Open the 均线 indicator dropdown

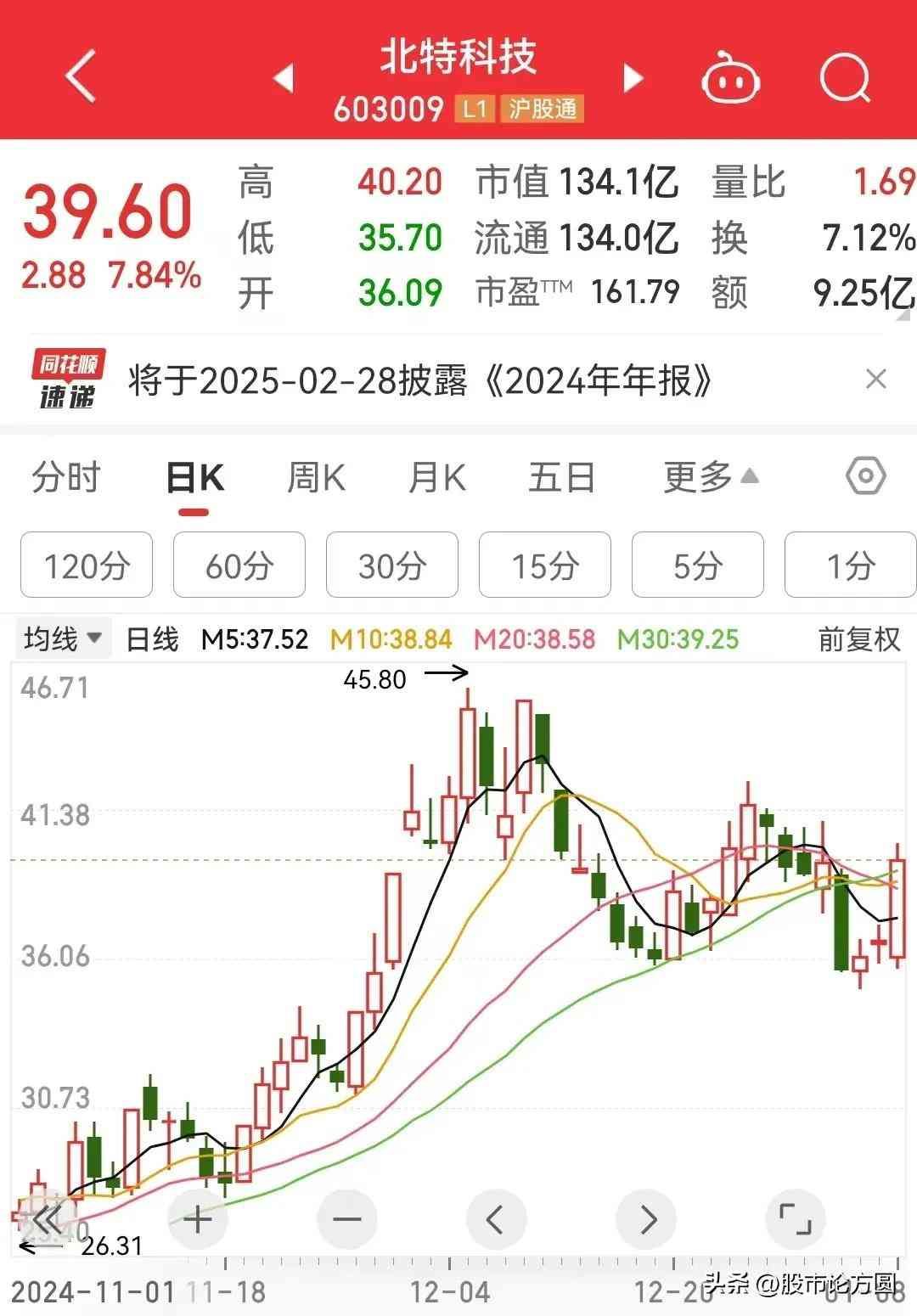[63, 638]
